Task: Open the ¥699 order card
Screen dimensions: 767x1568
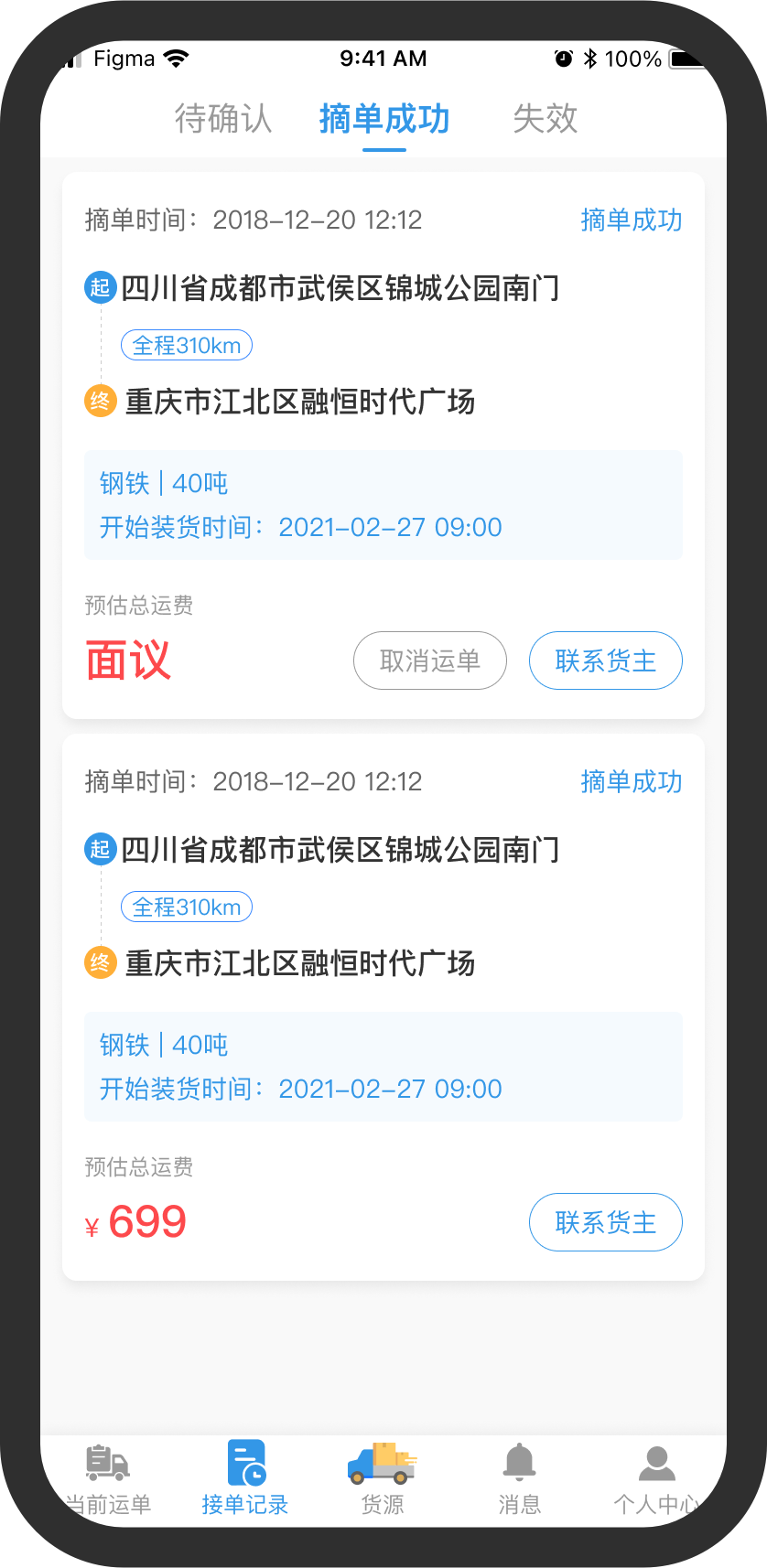Action: (383, 1007)
